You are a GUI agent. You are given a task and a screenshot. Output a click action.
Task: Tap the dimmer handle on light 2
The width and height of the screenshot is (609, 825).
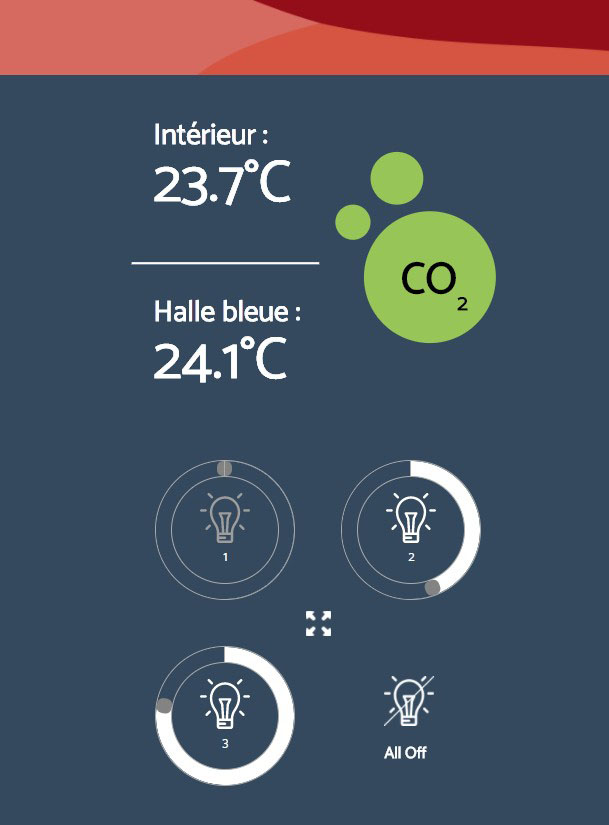click(433, 587)
